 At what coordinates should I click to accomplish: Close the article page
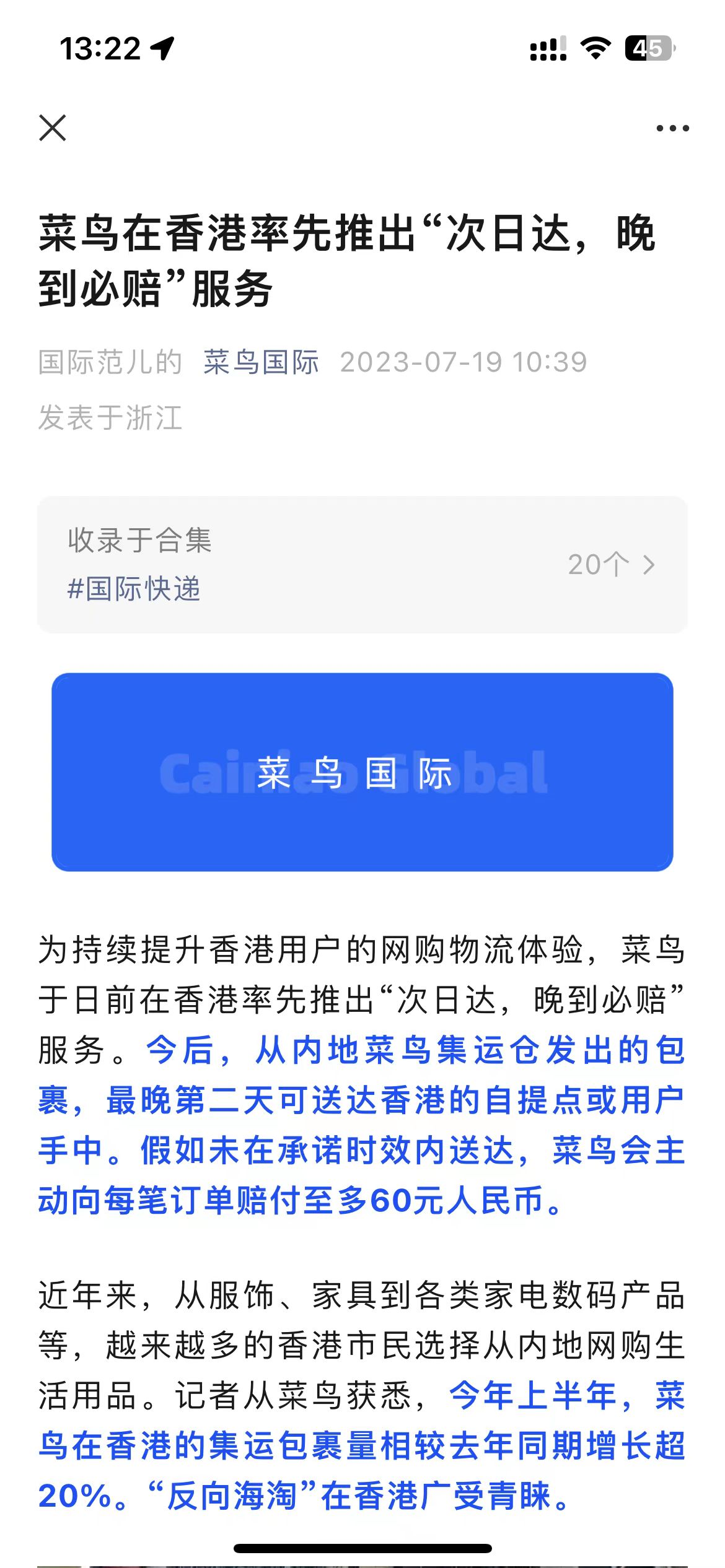53,128
